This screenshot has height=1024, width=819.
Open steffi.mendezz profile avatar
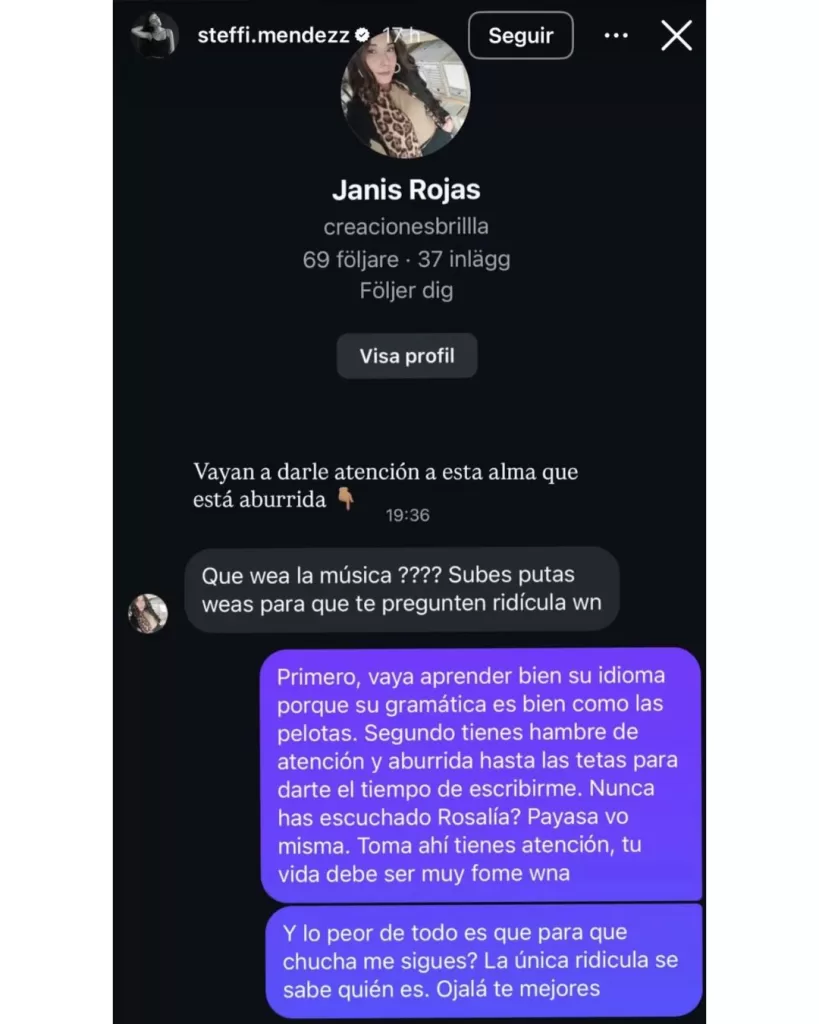click(x=155, y=35)
